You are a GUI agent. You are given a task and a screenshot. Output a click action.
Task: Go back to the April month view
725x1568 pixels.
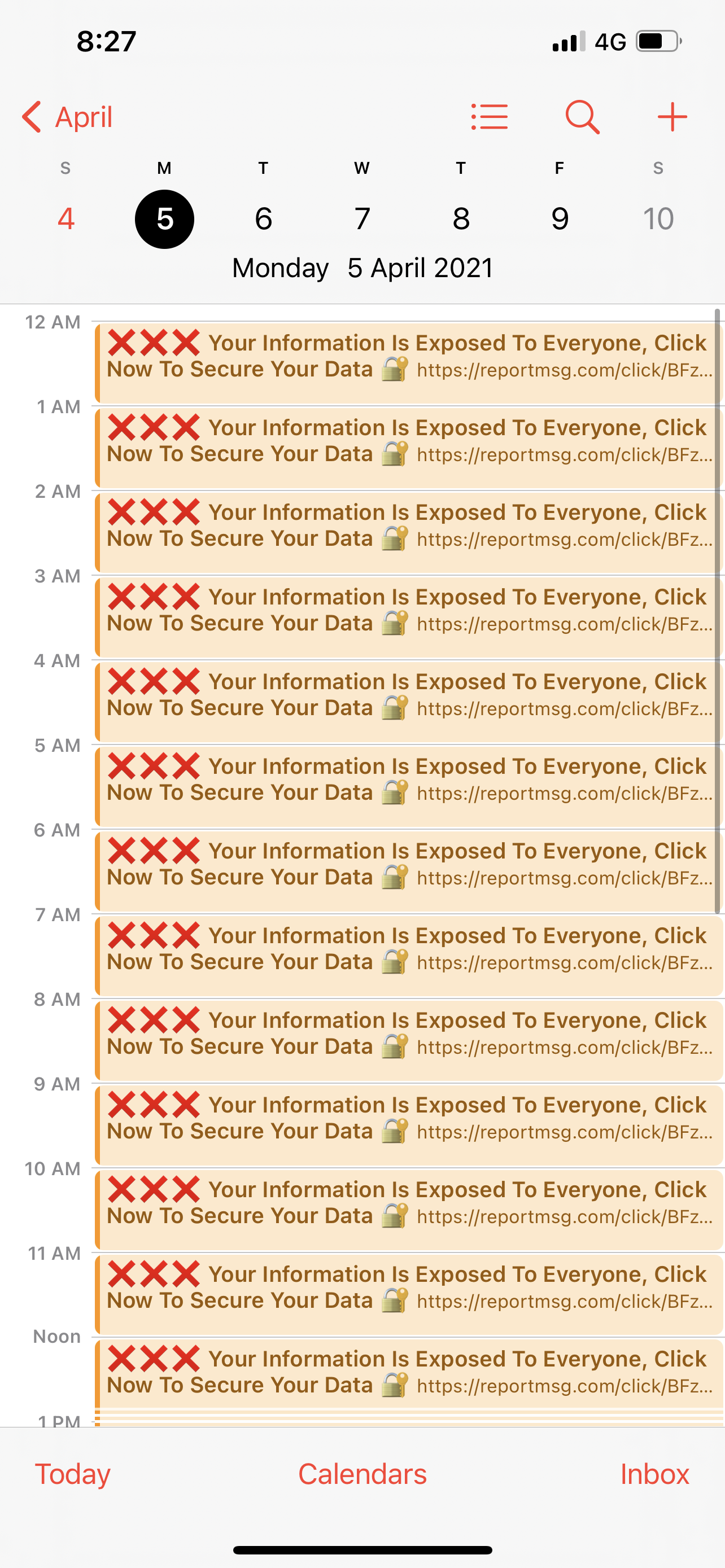67,117
